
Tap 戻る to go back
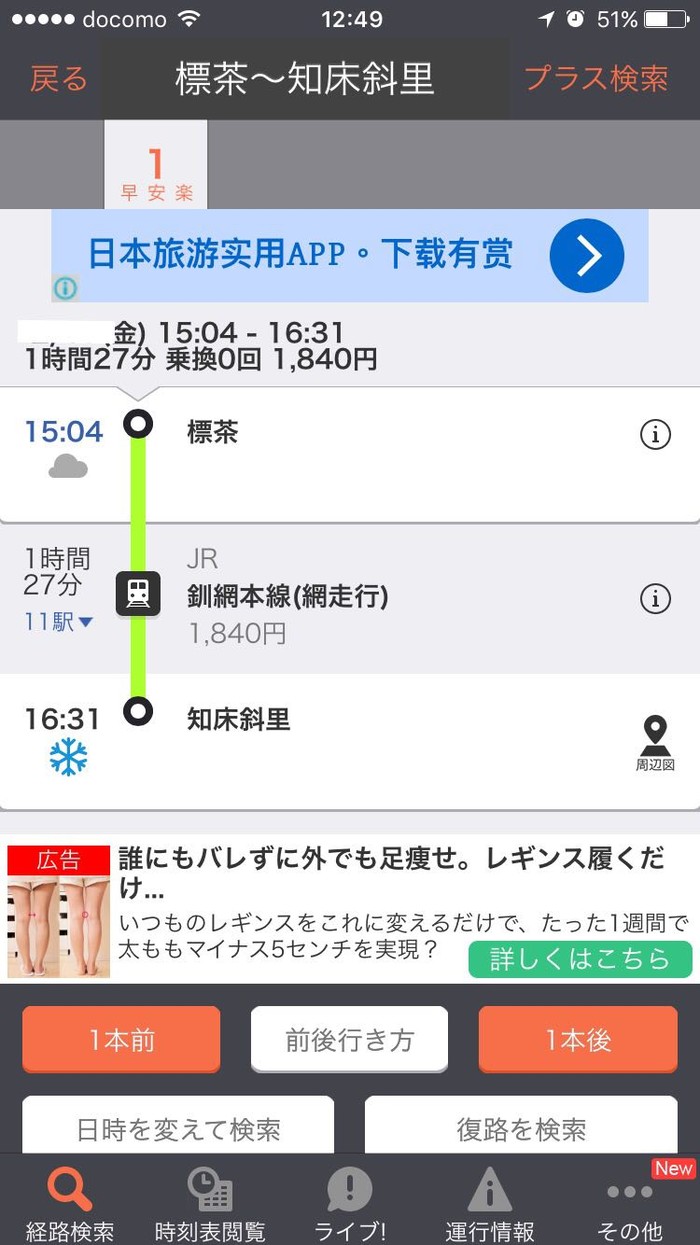58,79
